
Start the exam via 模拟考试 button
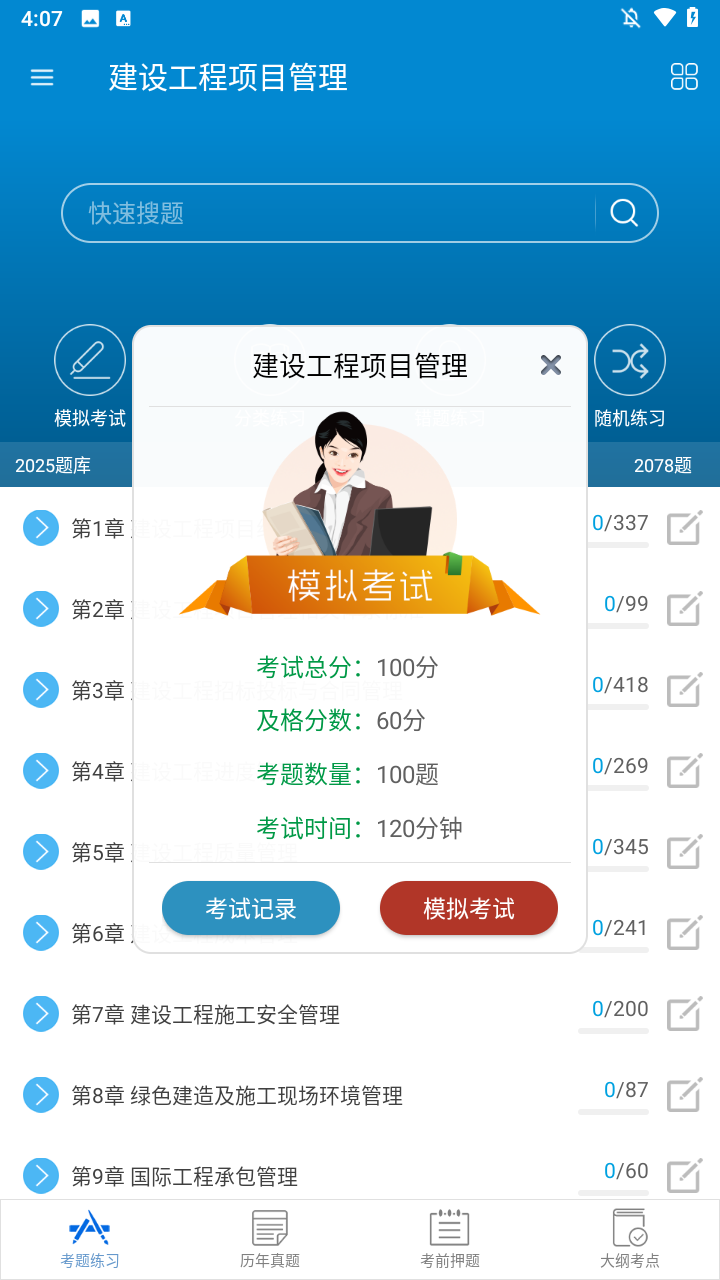pyautogui.click(x=468, y=908)
